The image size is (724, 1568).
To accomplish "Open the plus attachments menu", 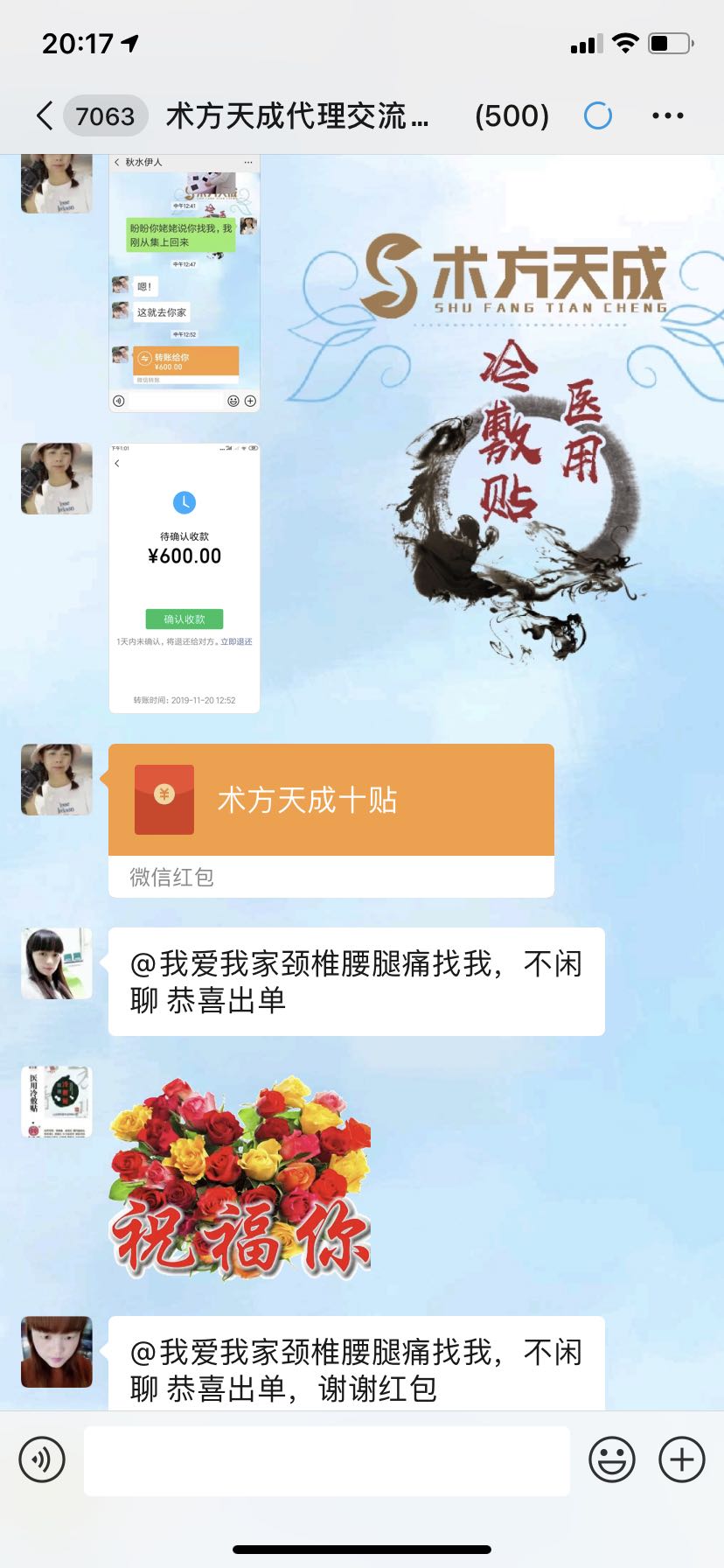I will [681, 1460].
